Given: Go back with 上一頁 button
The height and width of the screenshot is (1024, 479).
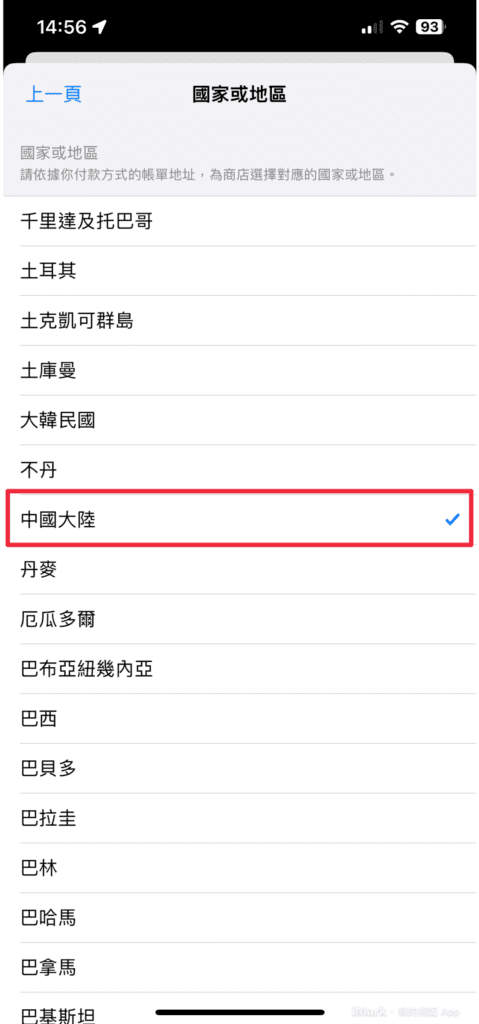Looking at the screenshot, I should click(x=54, y=94).
